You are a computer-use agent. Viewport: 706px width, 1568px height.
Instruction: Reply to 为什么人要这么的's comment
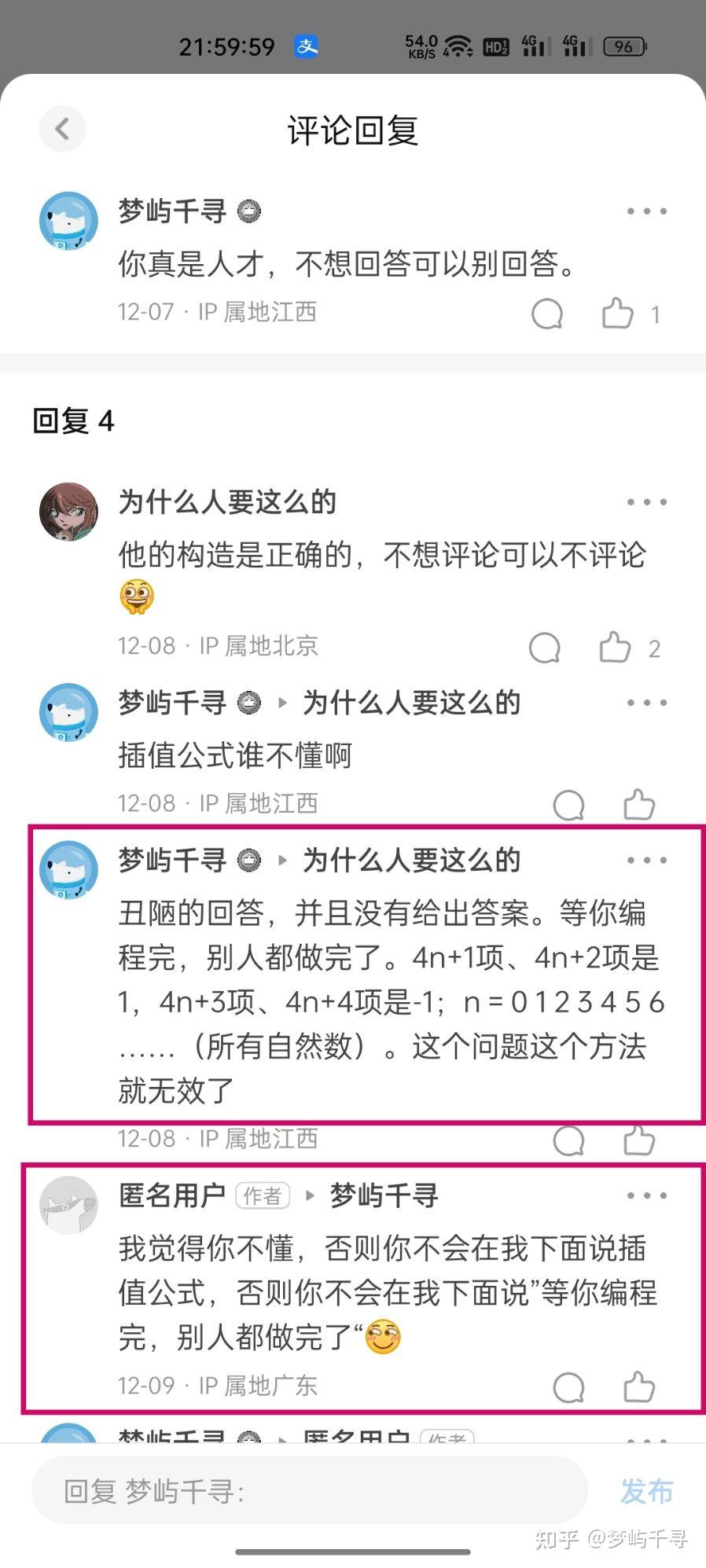tap(544, 648)
